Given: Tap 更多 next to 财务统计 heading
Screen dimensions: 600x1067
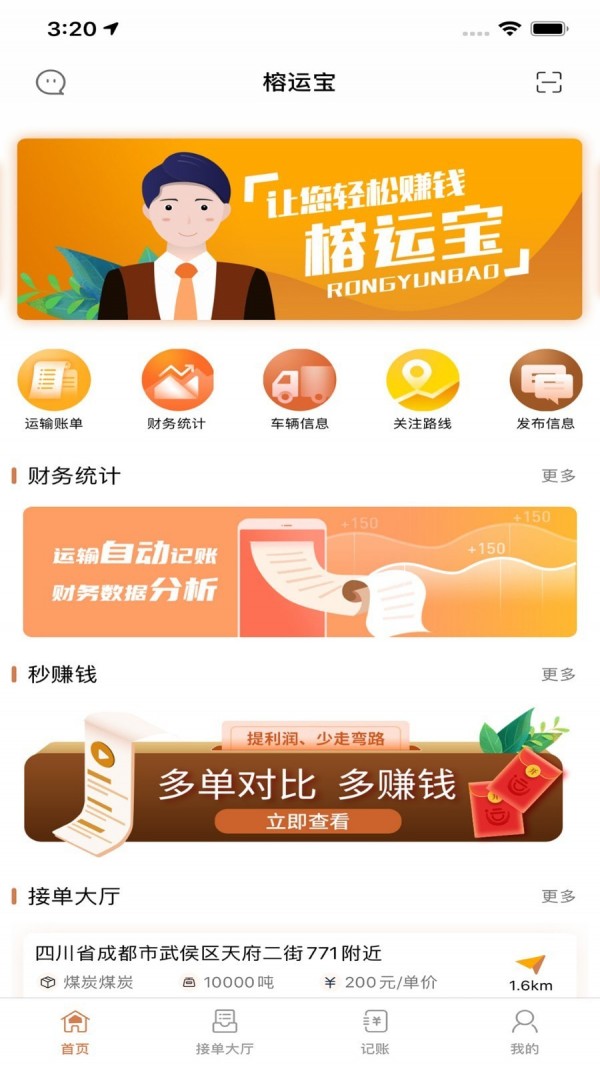Looking at the screenshot, I should coord(558,476).
